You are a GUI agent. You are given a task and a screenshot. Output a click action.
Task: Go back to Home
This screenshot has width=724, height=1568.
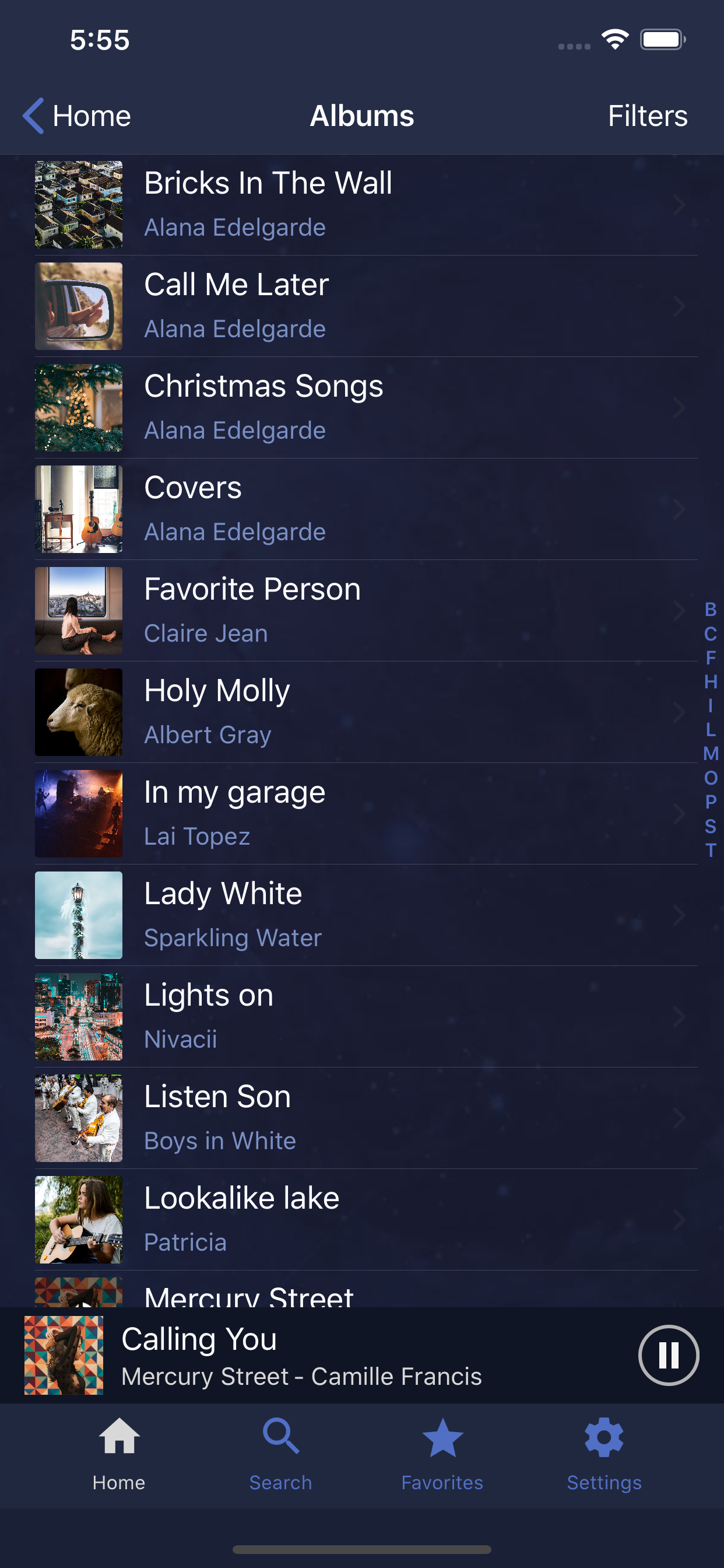(77, 116)
